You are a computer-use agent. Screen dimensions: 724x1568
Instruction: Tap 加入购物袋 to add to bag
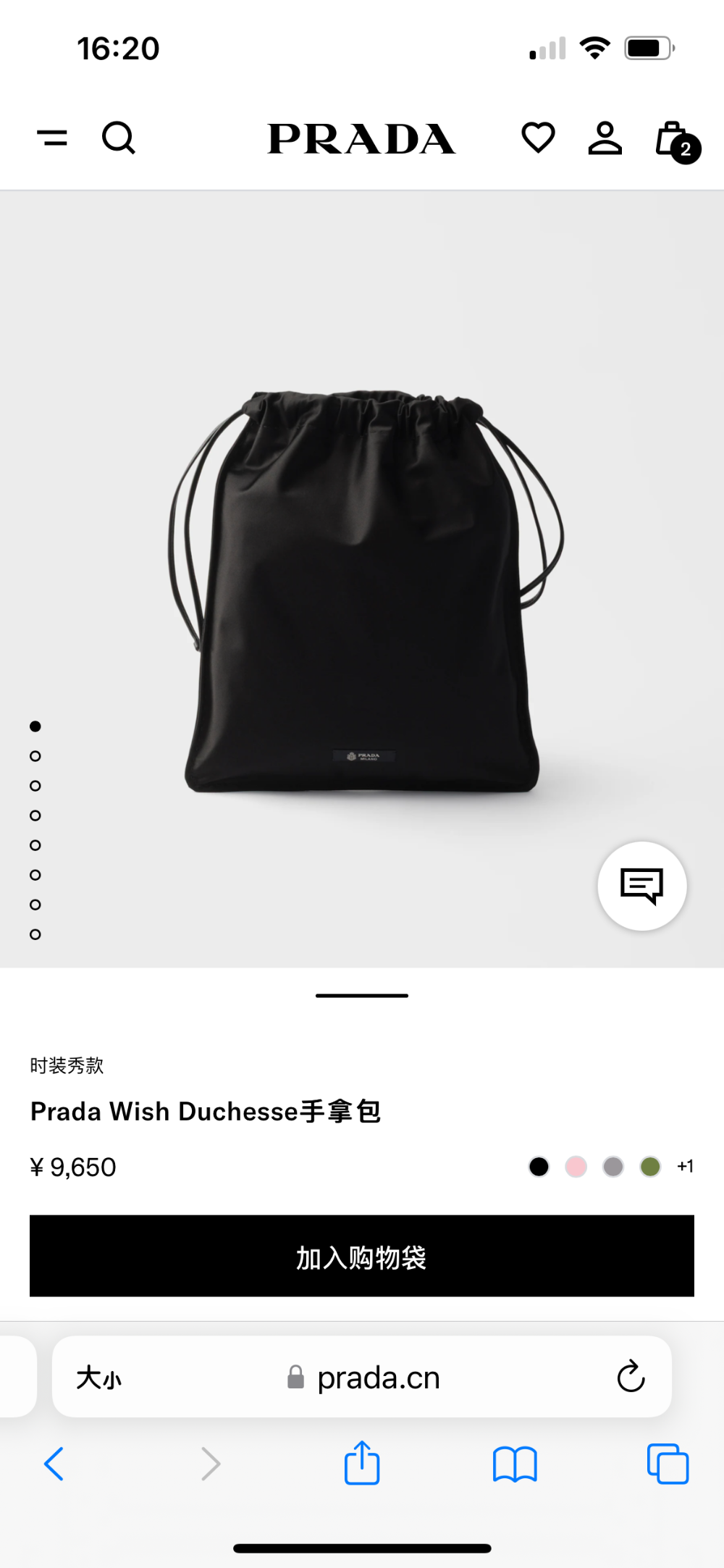(x=362, y=1256)
